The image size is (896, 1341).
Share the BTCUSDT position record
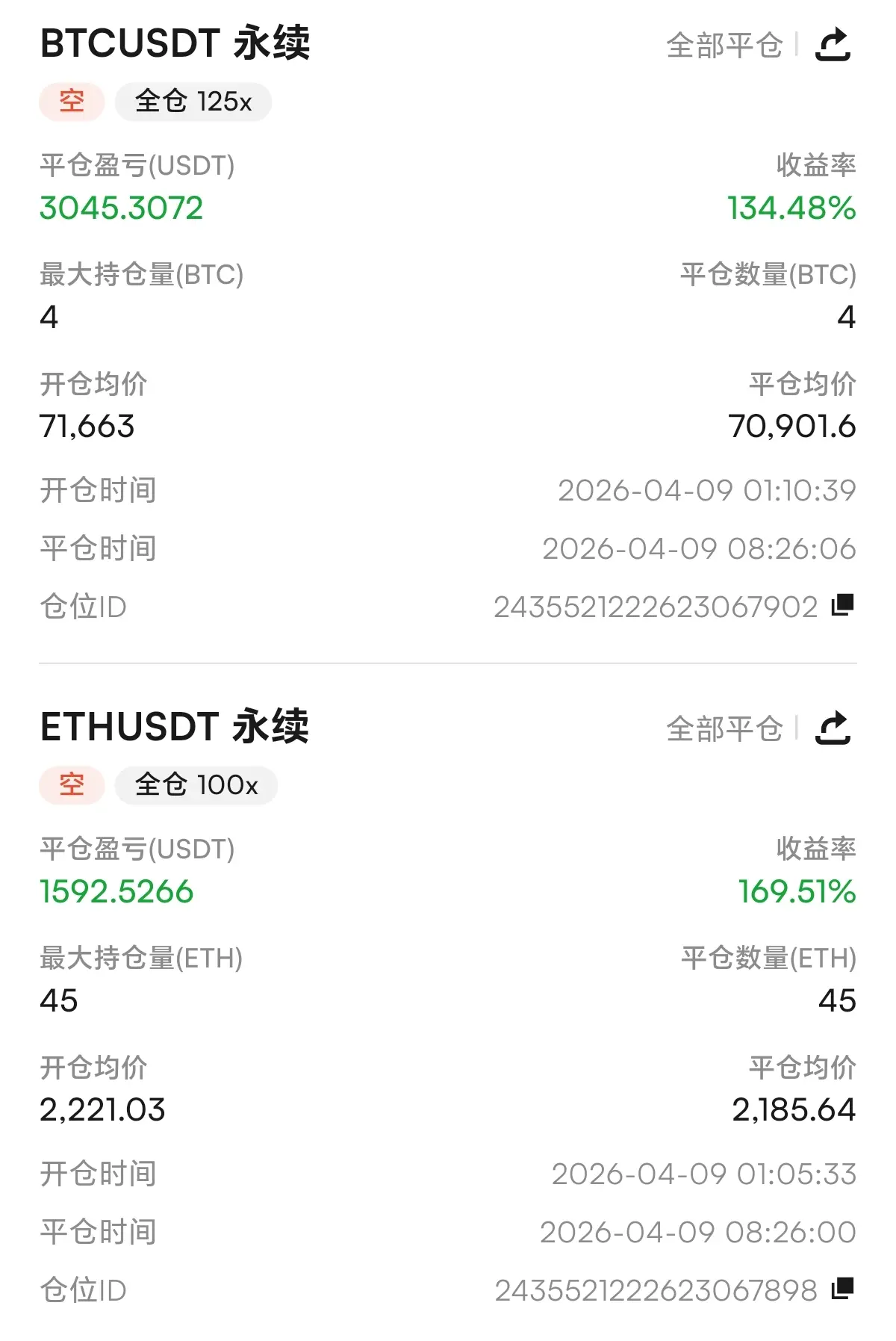(833, 45)
